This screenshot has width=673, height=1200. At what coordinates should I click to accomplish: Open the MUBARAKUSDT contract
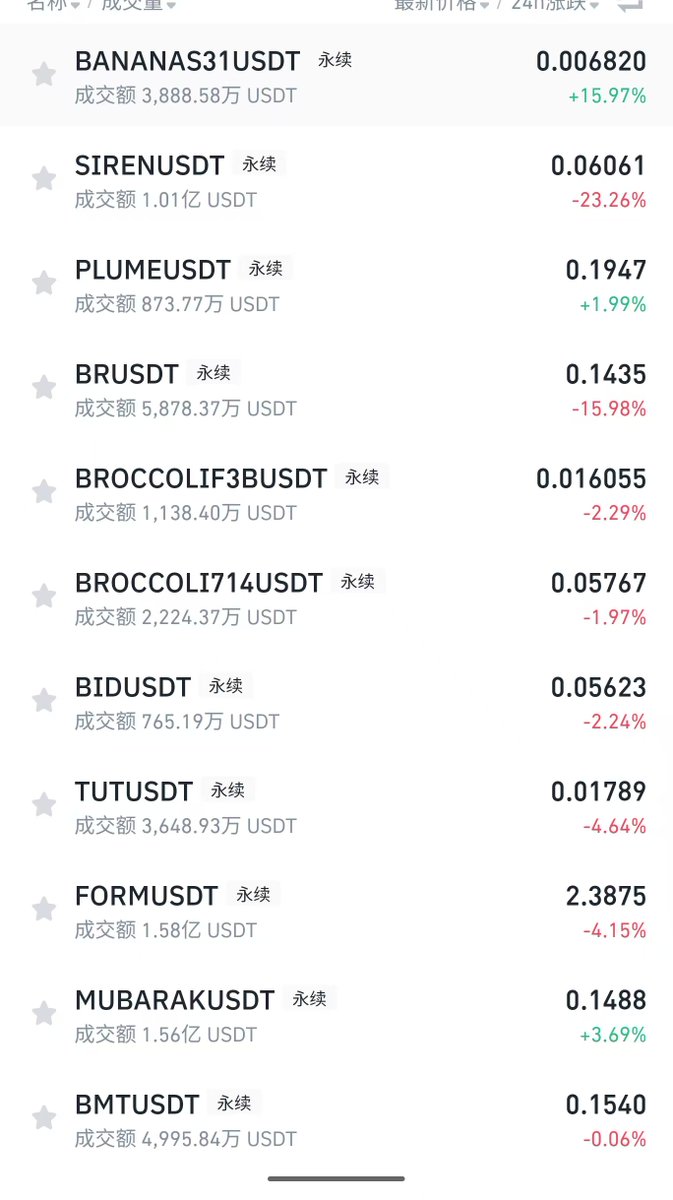pos(175,1000)
